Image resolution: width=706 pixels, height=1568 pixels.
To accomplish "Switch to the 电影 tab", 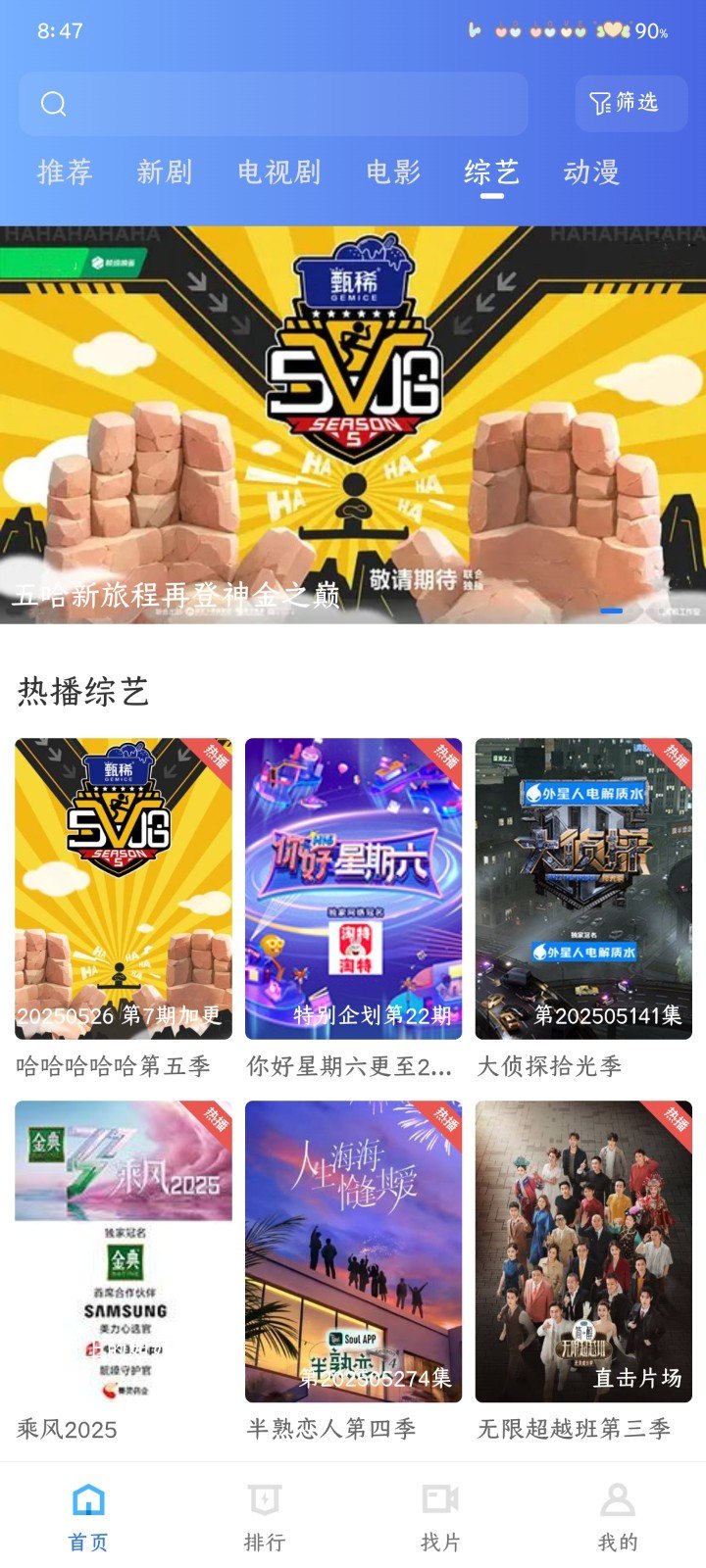I will tap(393, 172).
